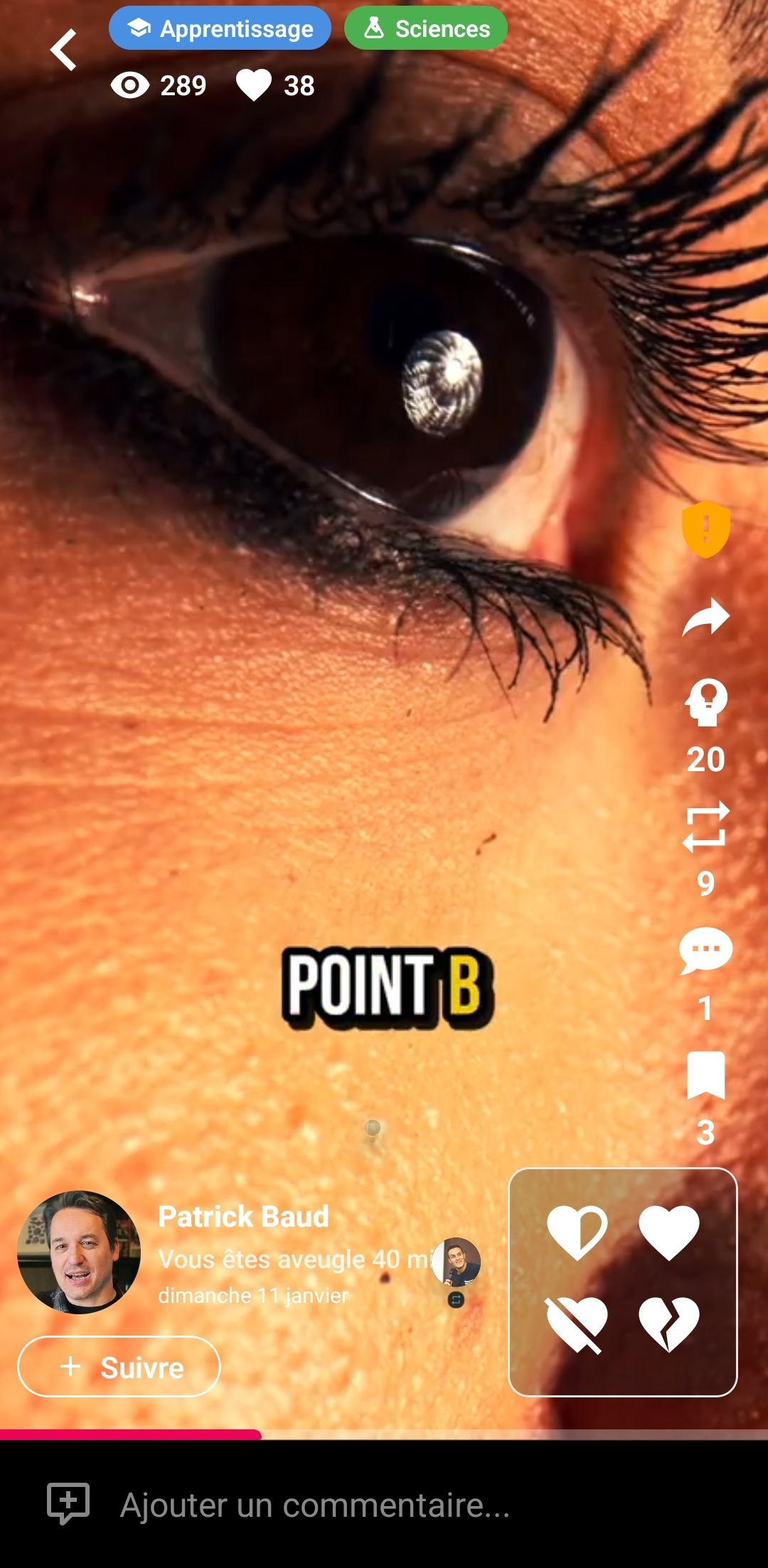React with the half heart icon
Image resolution: width=768 pixels, height=1568 pixels.
[x=577, y=1232]
